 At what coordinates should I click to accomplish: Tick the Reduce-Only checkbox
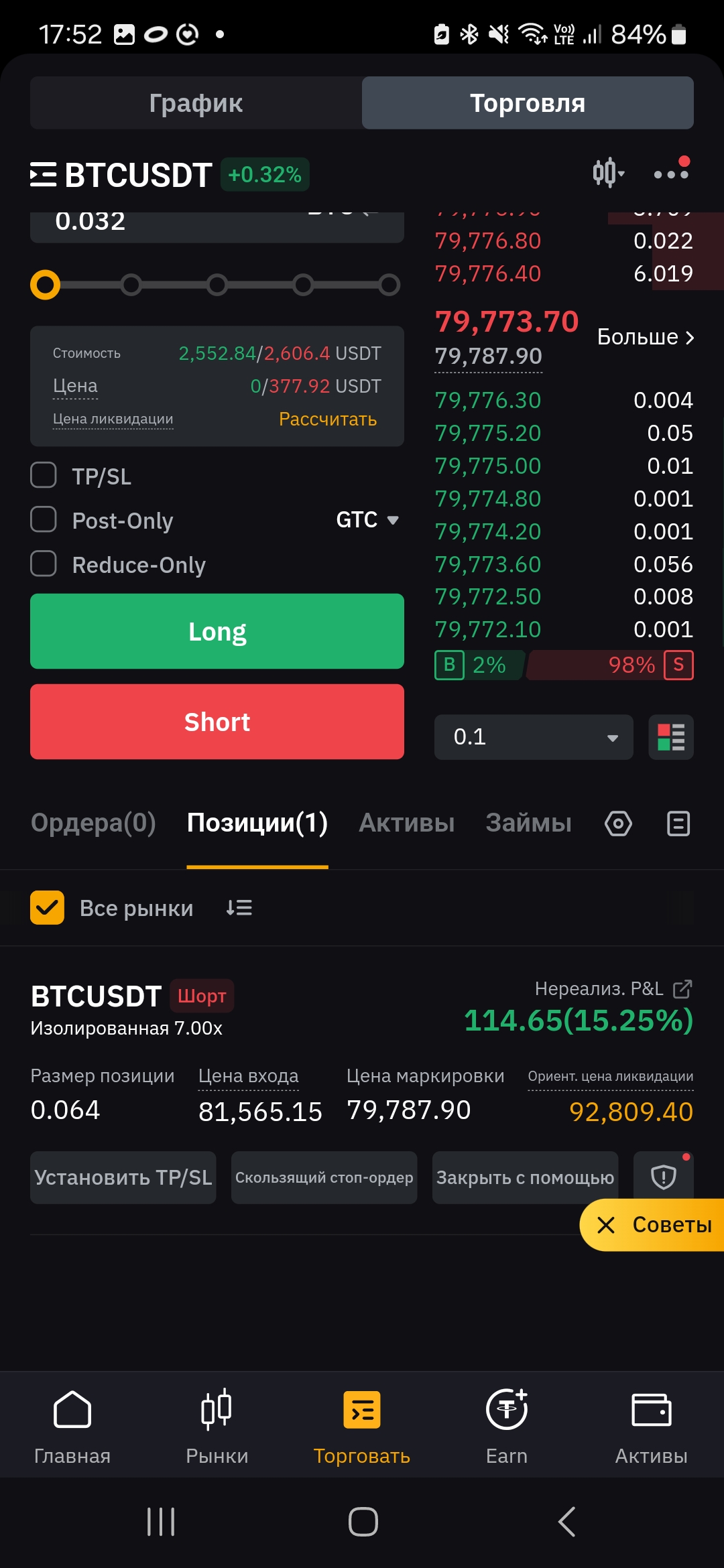coord(44,564)
